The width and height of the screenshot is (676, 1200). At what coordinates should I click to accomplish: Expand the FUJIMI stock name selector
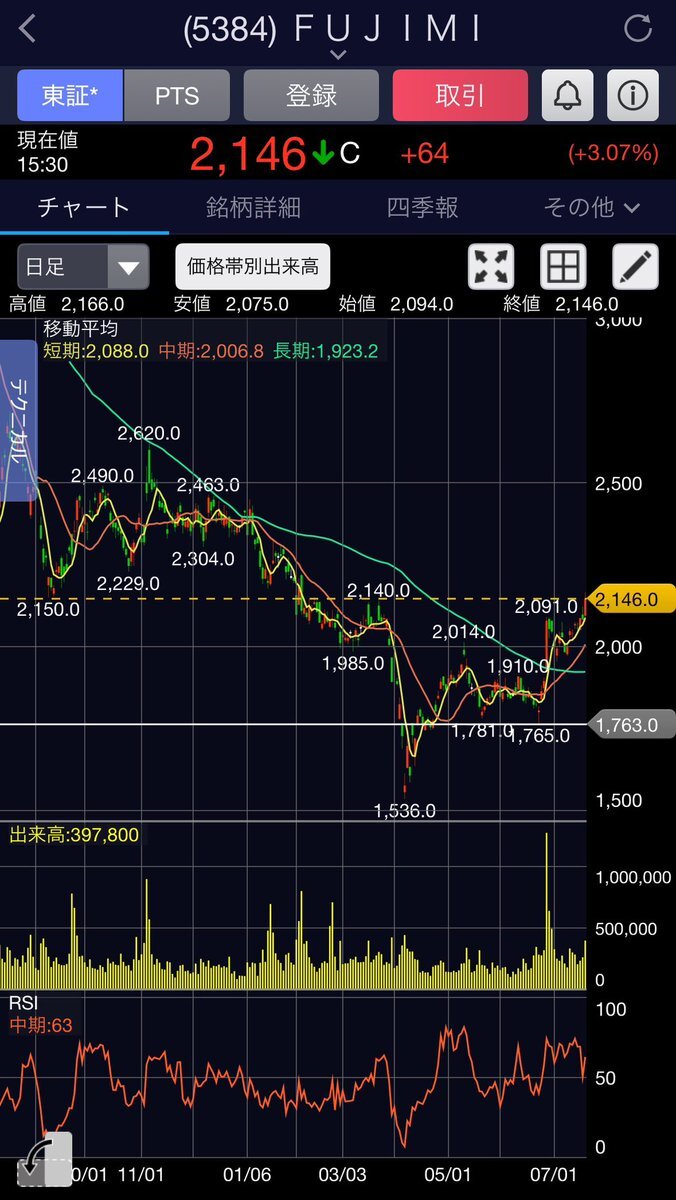337,54
